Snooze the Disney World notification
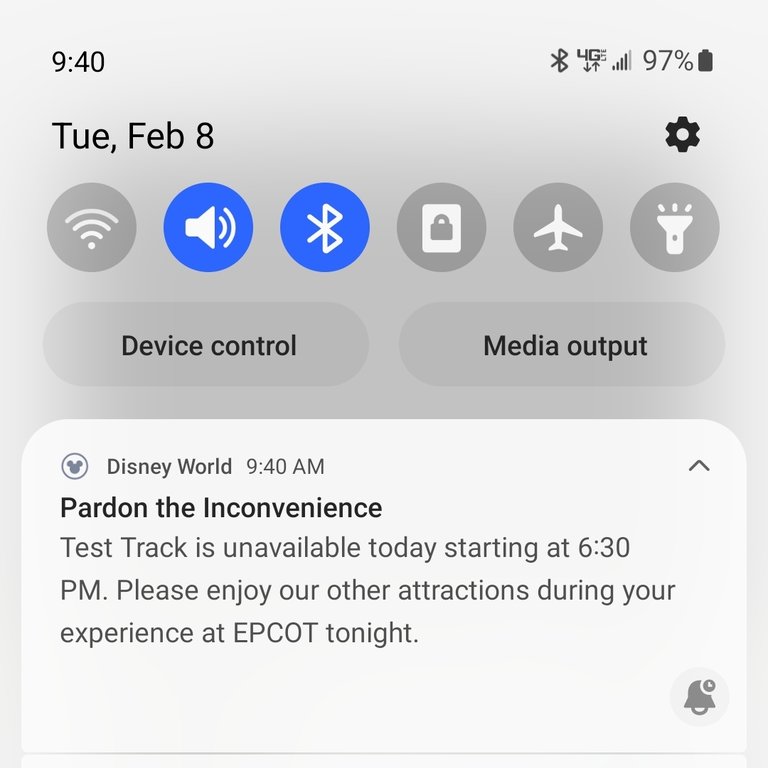Image resolution: width=768 pixels, height=768 pixels. [x=699, y=696]
